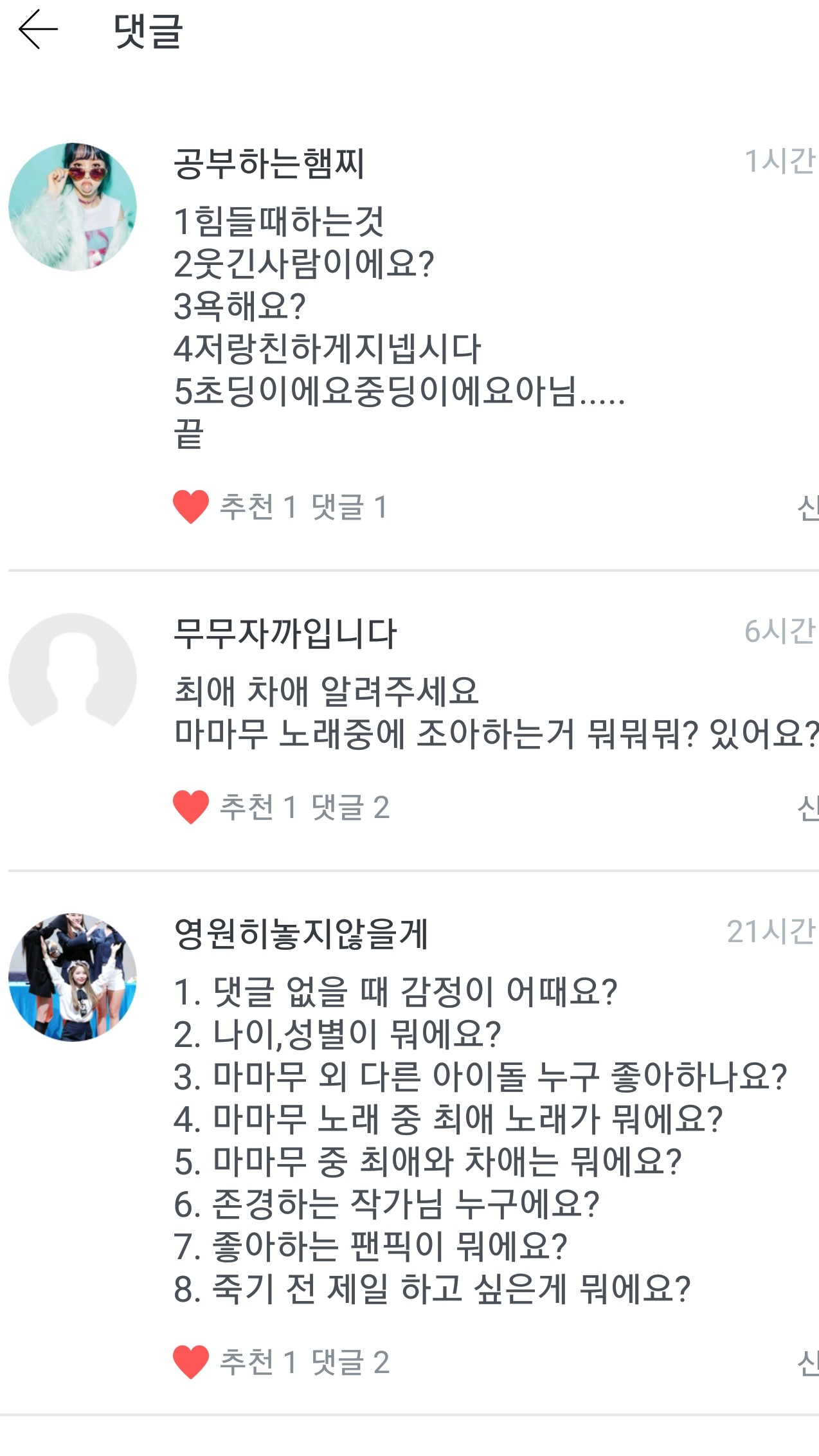This screenshot has width=819, height=1456.
Task: Report 무무자까입니다's comment
Action: (807, 808)
